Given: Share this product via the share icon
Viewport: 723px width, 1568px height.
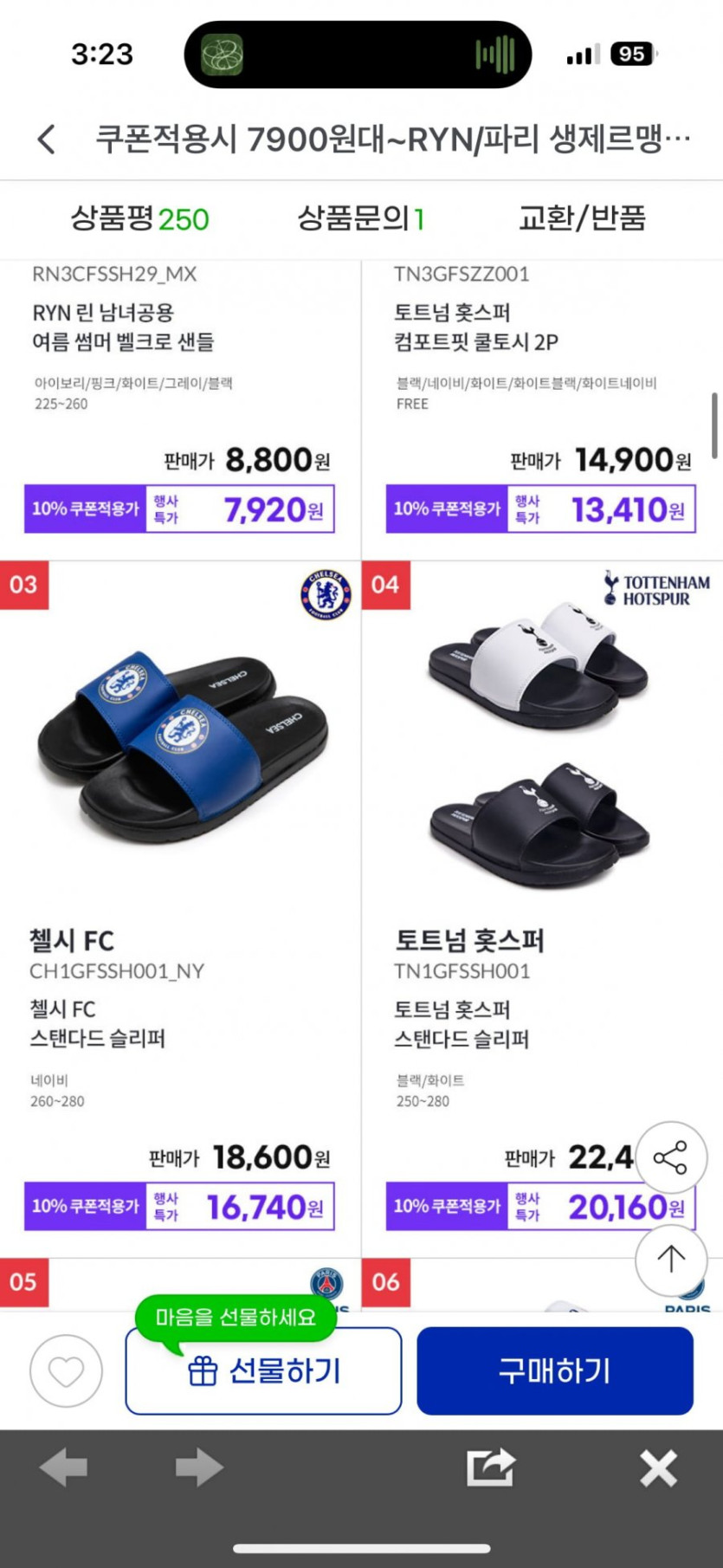Looking at the screenshot, I should [671, 1157].
